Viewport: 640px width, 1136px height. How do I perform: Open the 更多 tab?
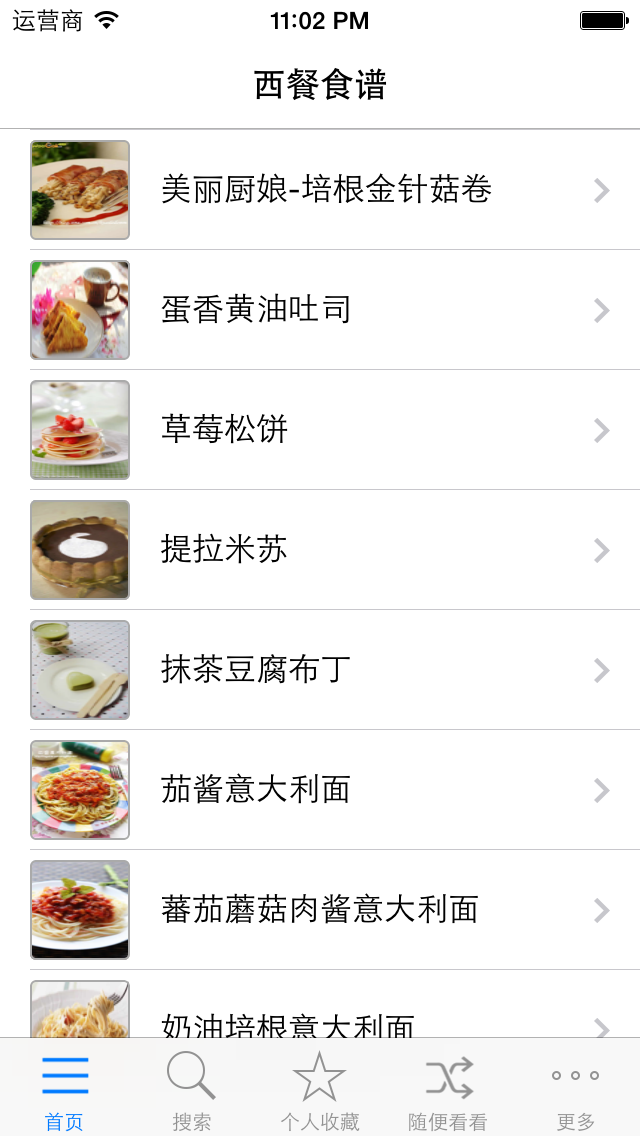click(576, 1088)
